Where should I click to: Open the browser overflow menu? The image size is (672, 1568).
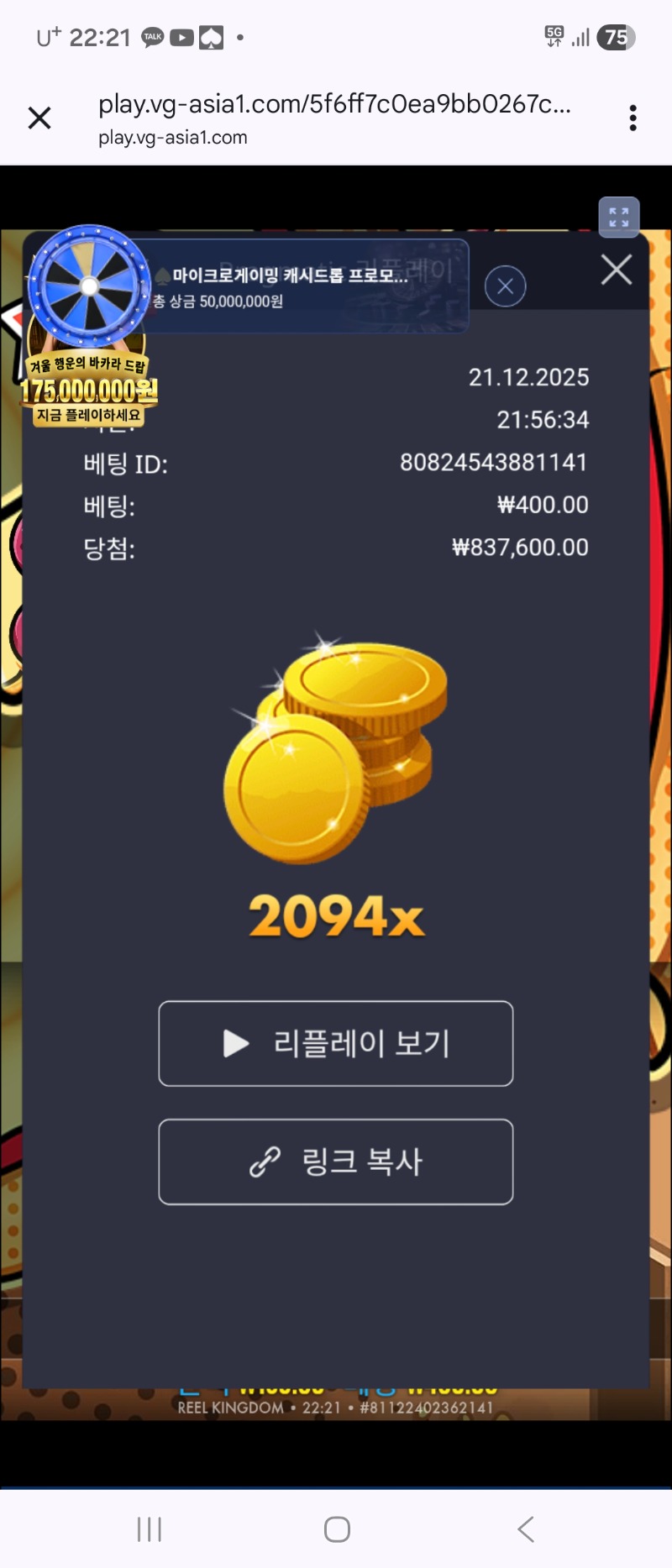(x=633, y=118)
